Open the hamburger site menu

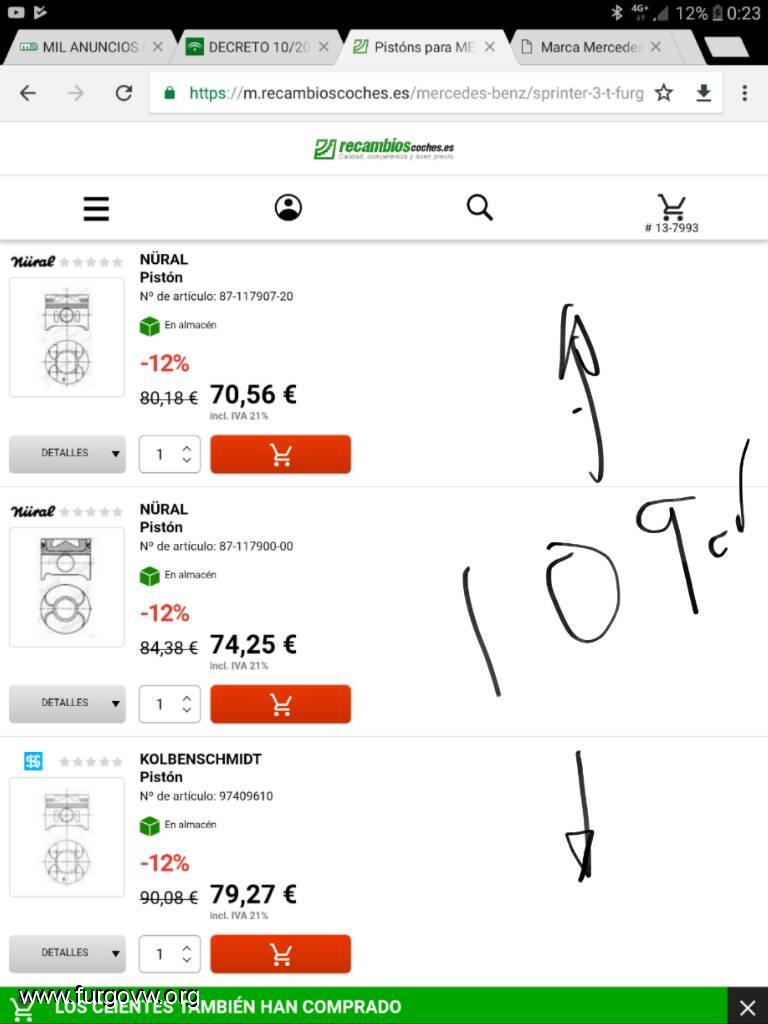[96, 208]
